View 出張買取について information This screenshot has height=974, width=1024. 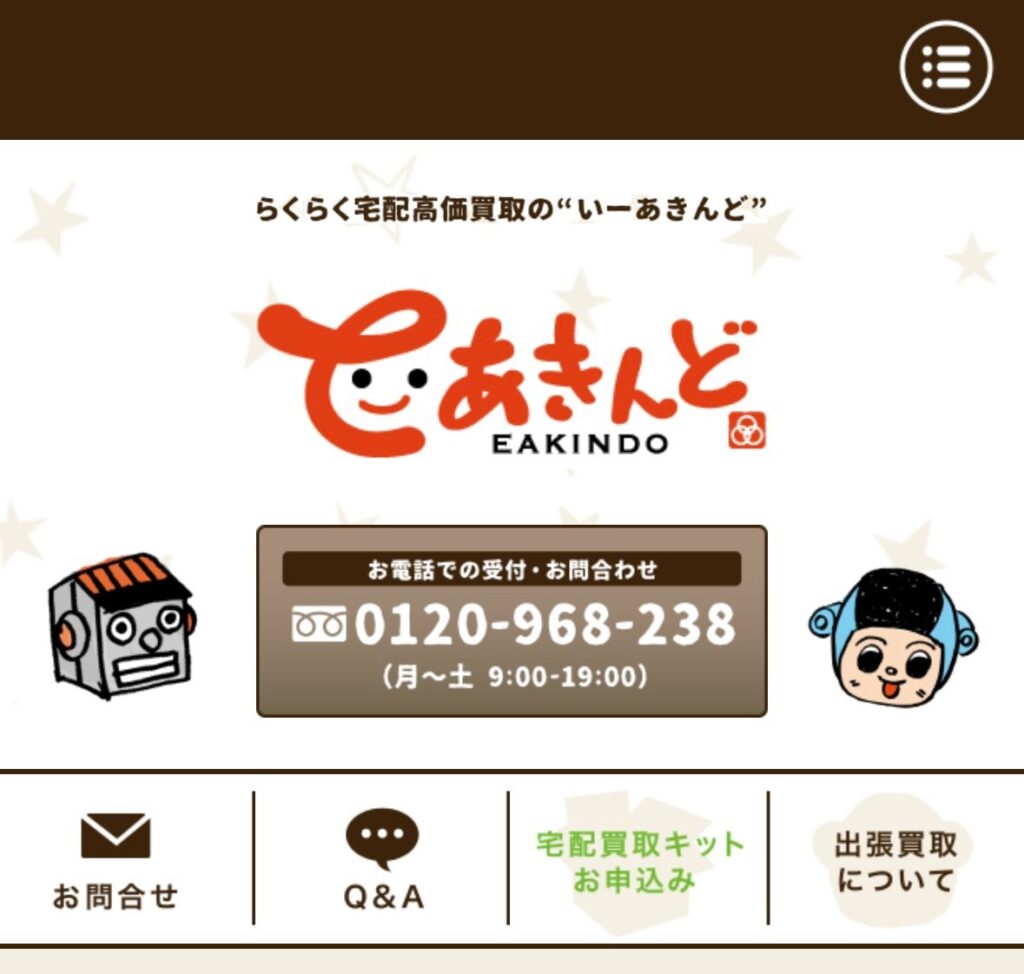(x=896, y=860)
